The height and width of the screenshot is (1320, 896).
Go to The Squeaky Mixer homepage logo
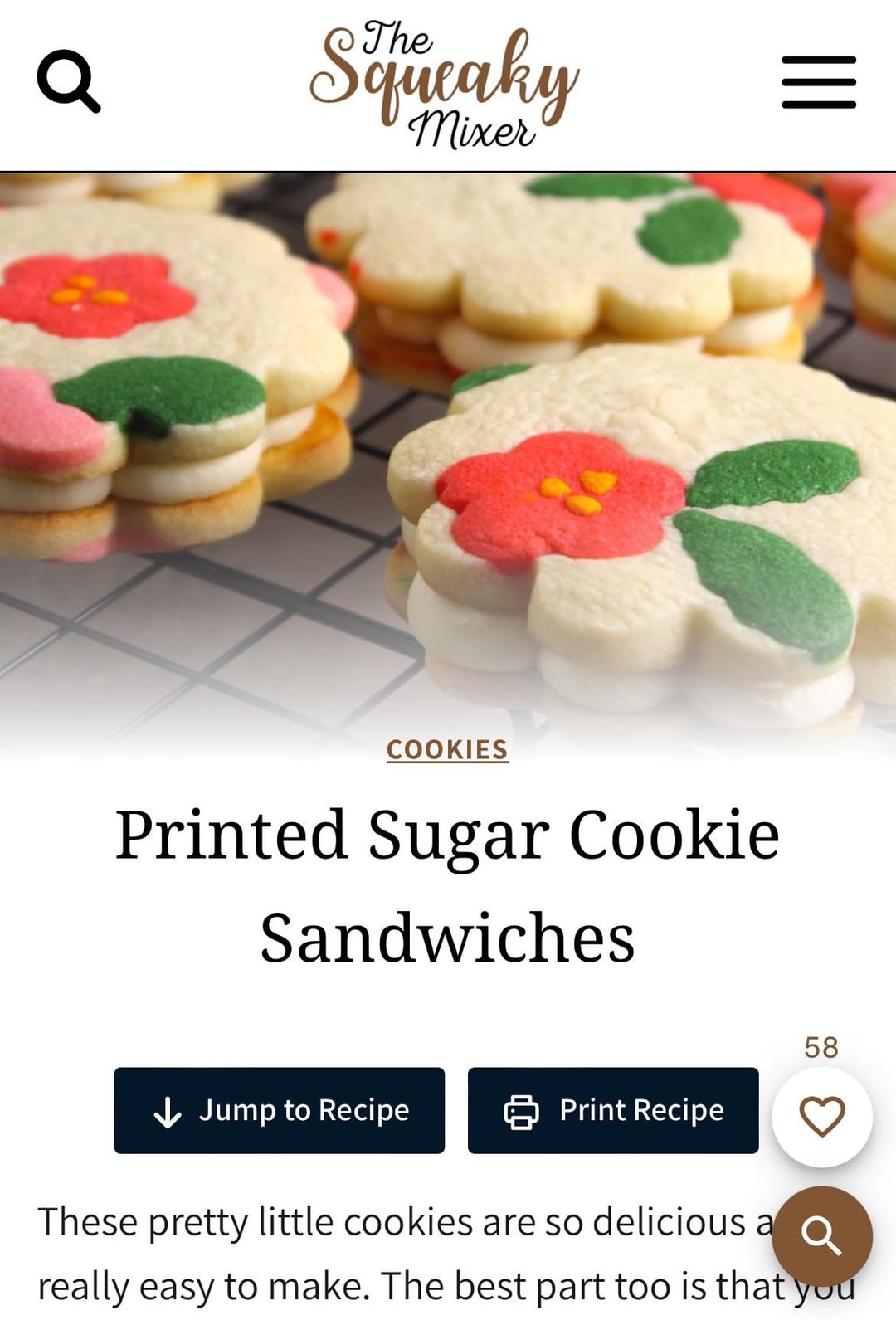point(446,85)
